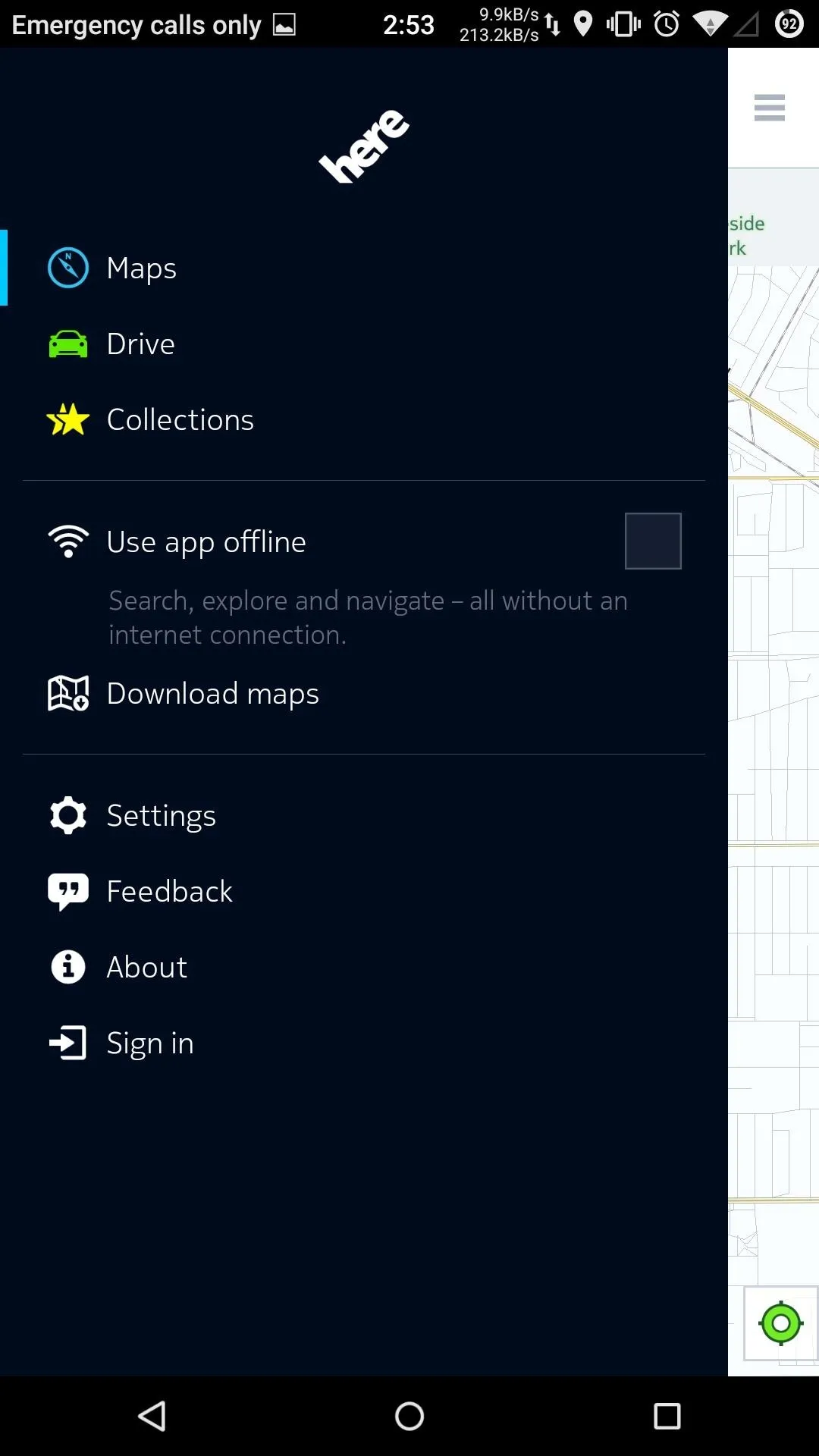The image size is (819, 1456).
Task: Go to the home screen
Action: 409,1416
